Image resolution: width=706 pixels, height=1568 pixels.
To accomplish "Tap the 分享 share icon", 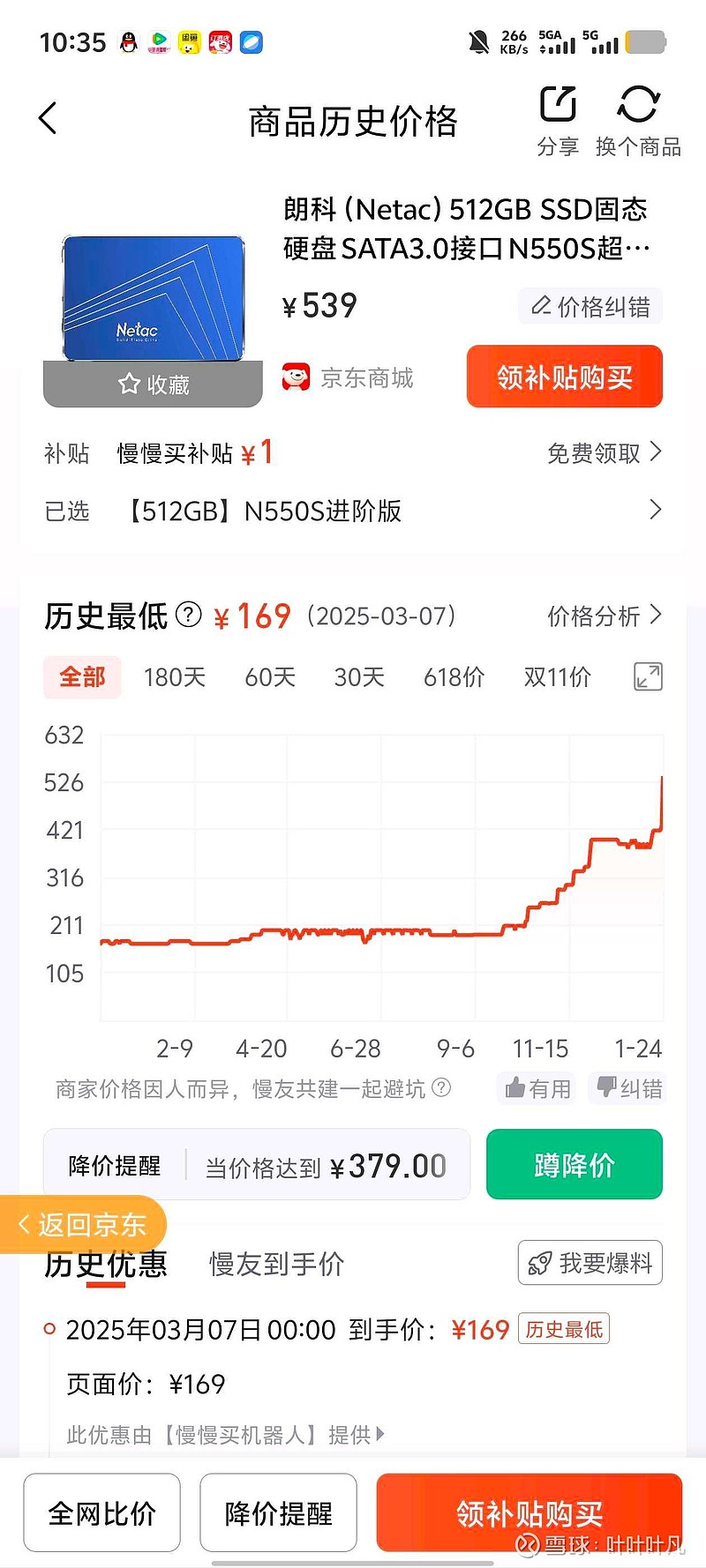I will [556, 106].
